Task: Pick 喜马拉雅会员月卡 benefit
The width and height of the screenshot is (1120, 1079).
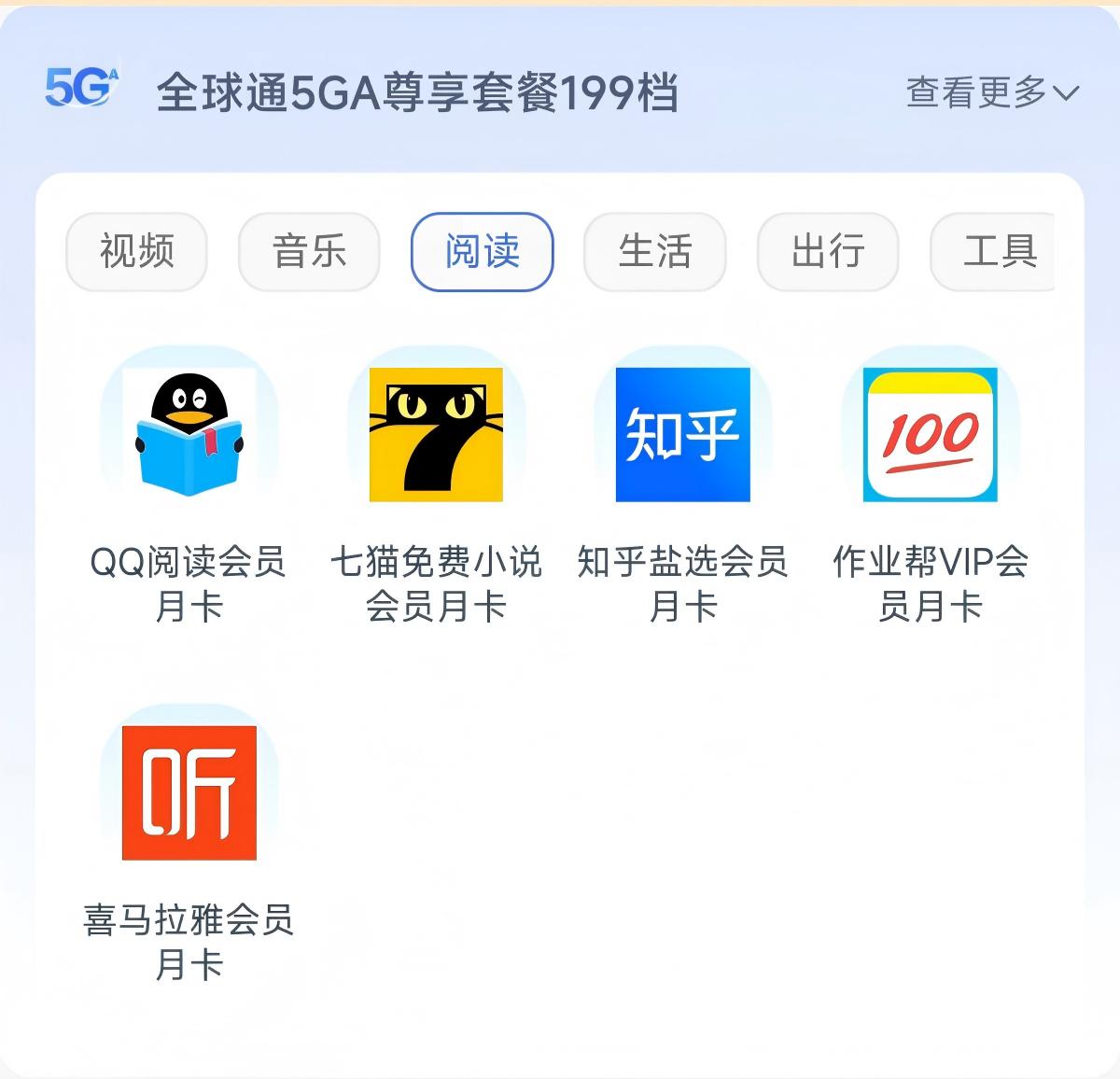Action: point(189,793)
